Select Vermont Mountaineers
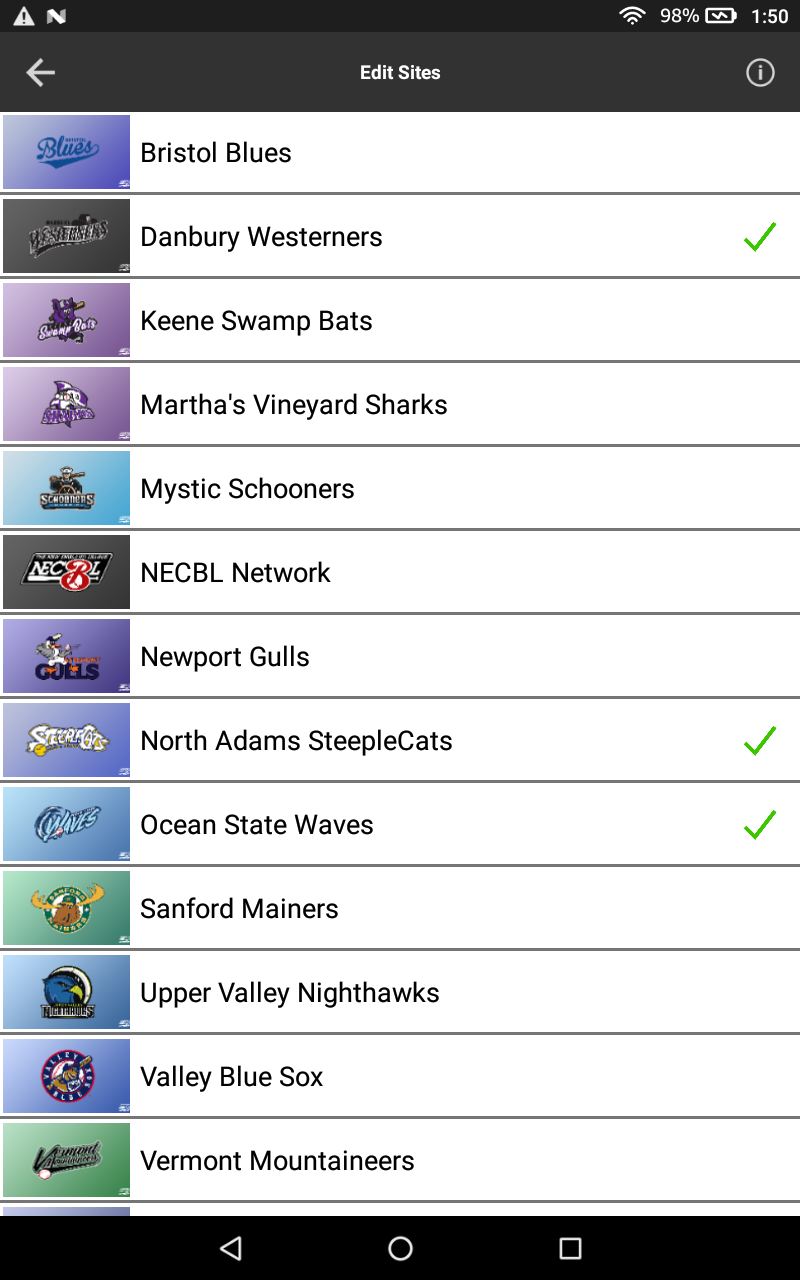The image size is (800, 1280). 400,1161
